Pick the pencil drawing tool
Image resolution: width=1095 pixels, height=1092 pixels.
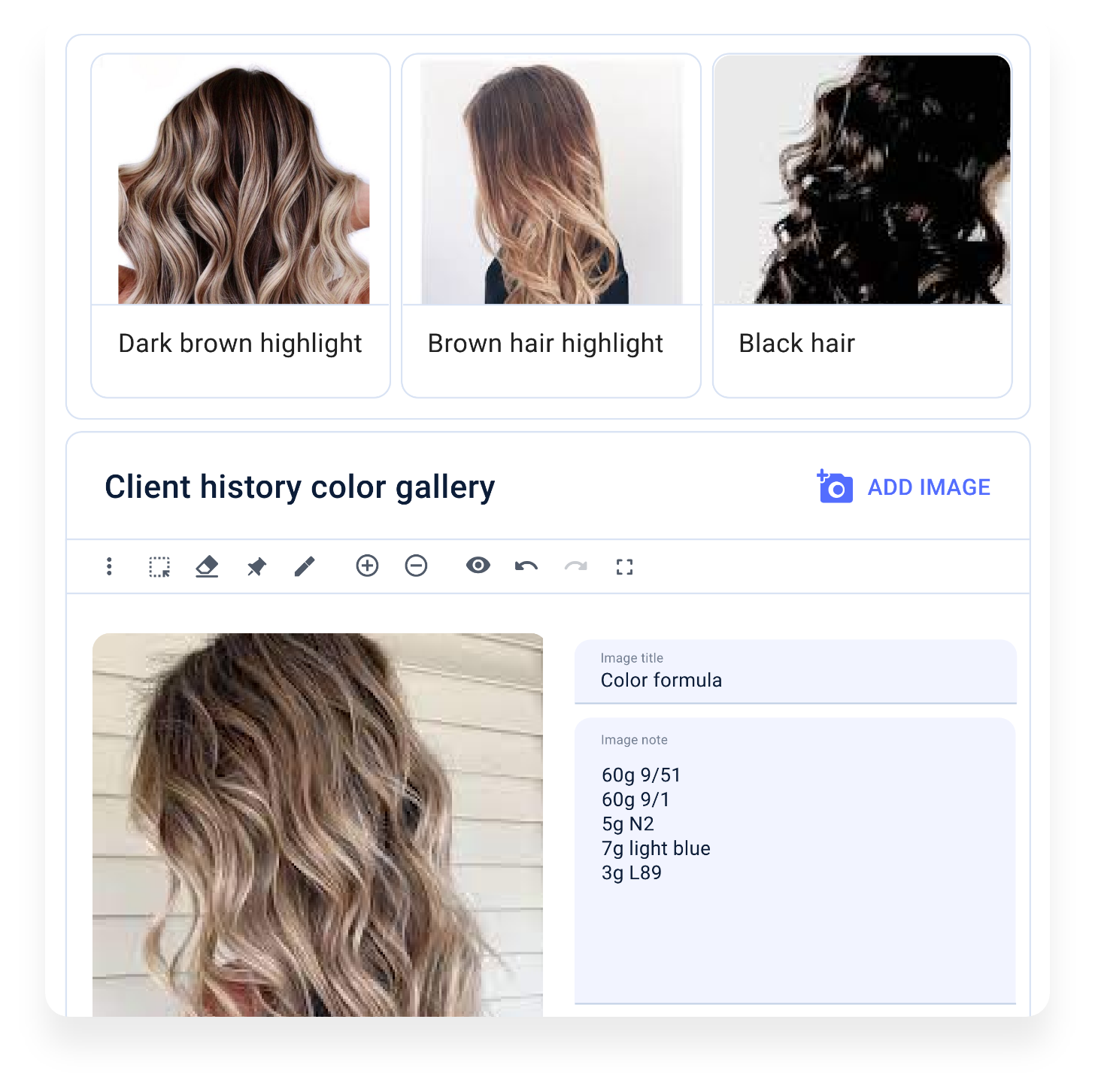pos(304,566)
